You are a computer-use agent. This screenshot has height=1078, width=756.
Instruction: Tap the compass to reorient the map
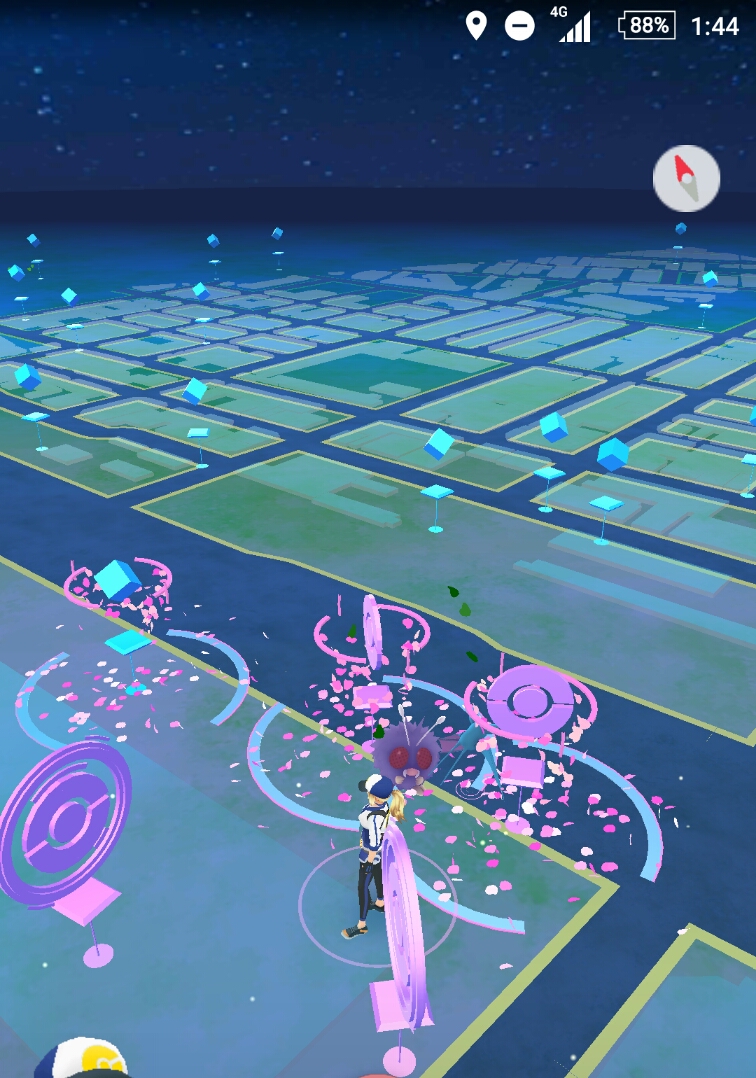(686, 178)
